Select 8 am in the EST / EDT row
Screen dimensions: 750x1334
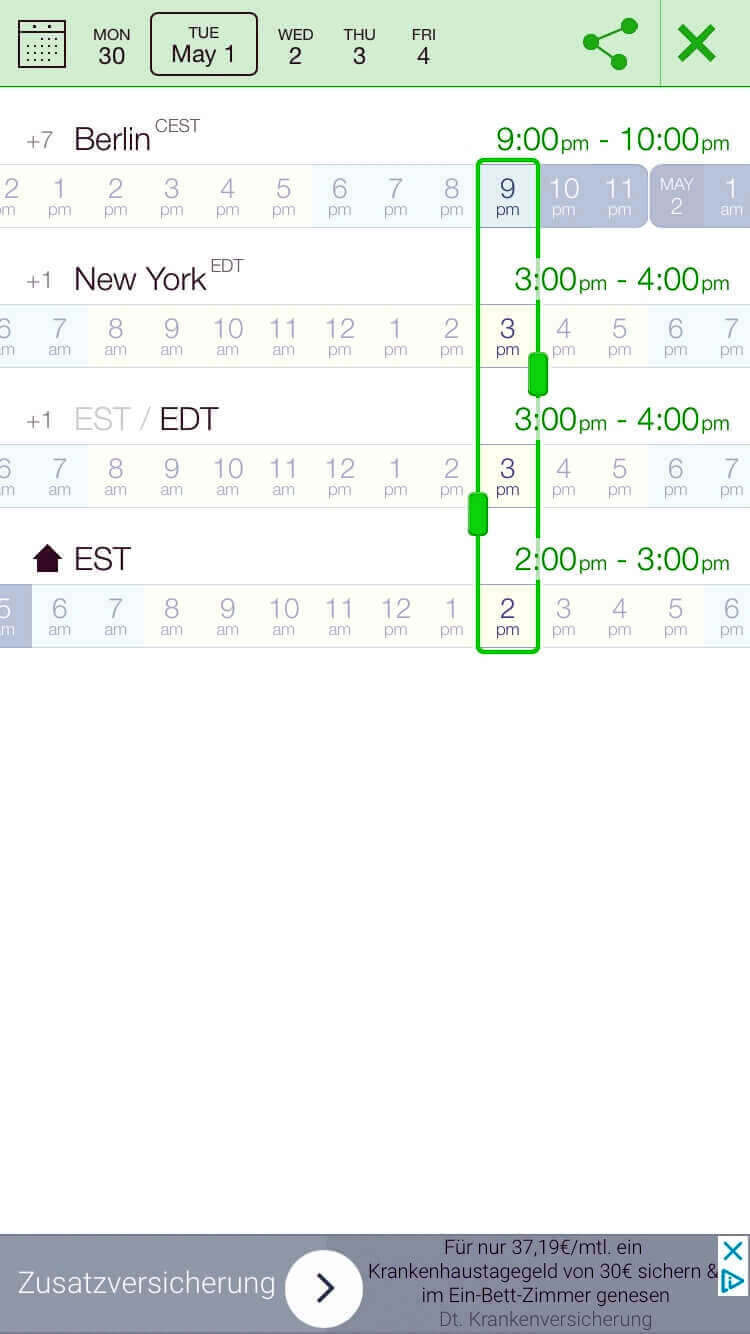[x=116, y=476]
